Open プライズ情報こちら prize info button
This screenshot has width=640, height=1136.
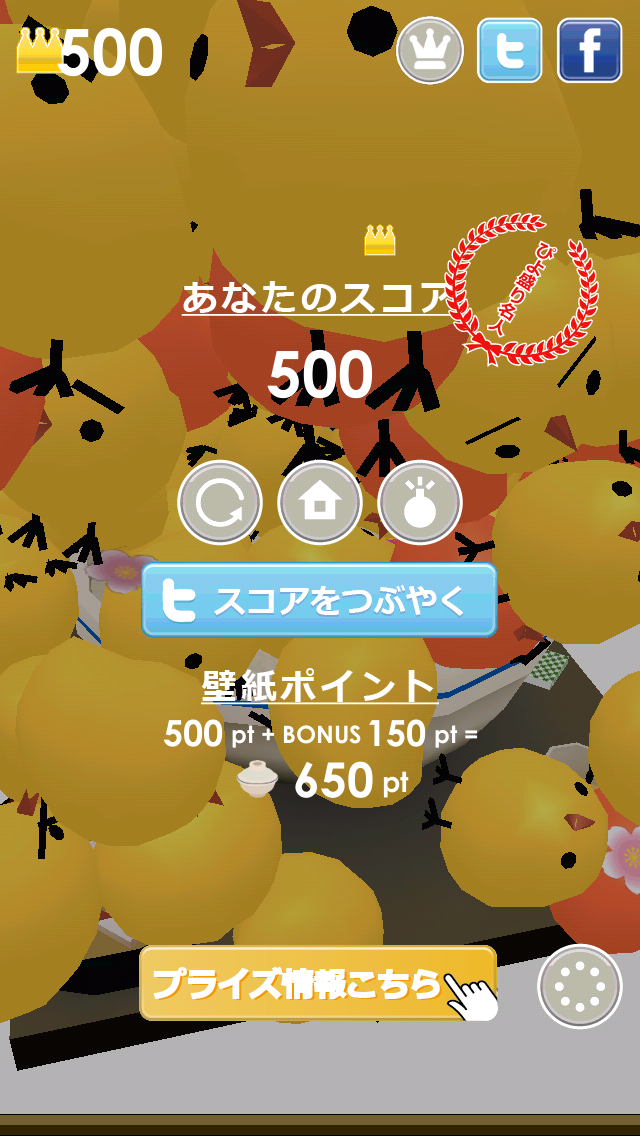click(318, 982)
